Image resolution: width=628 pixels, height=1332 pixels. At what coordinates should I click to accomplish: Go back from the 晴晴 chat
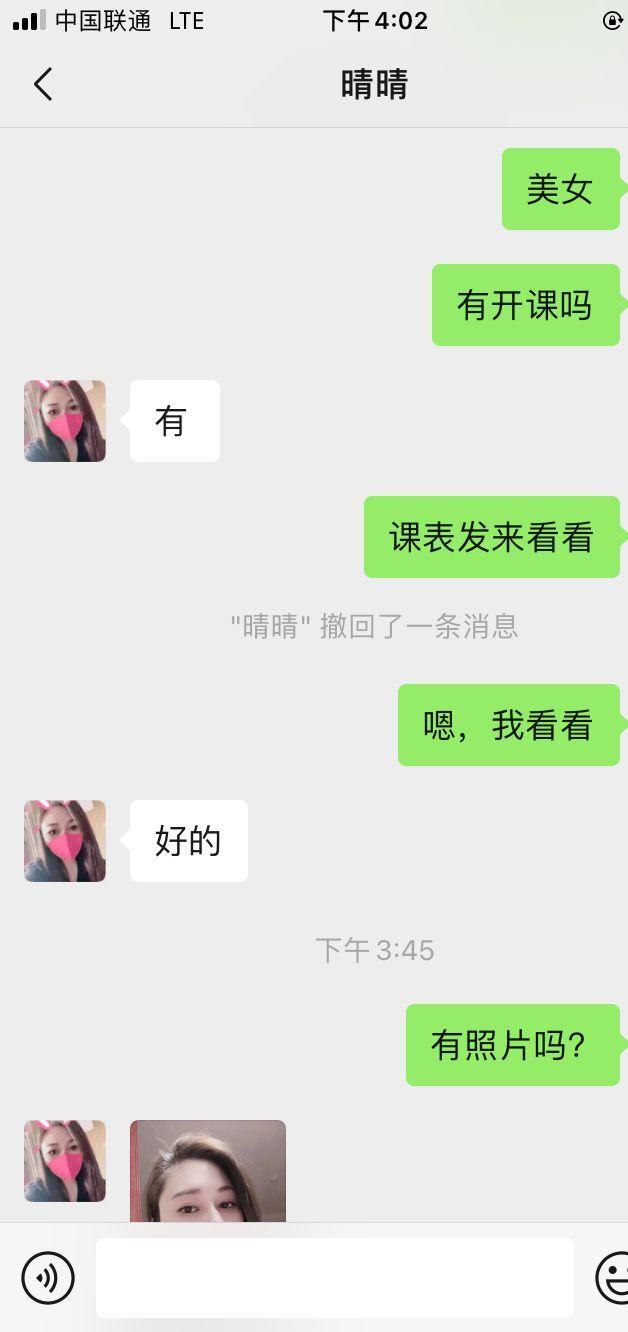tap(43, 85)
